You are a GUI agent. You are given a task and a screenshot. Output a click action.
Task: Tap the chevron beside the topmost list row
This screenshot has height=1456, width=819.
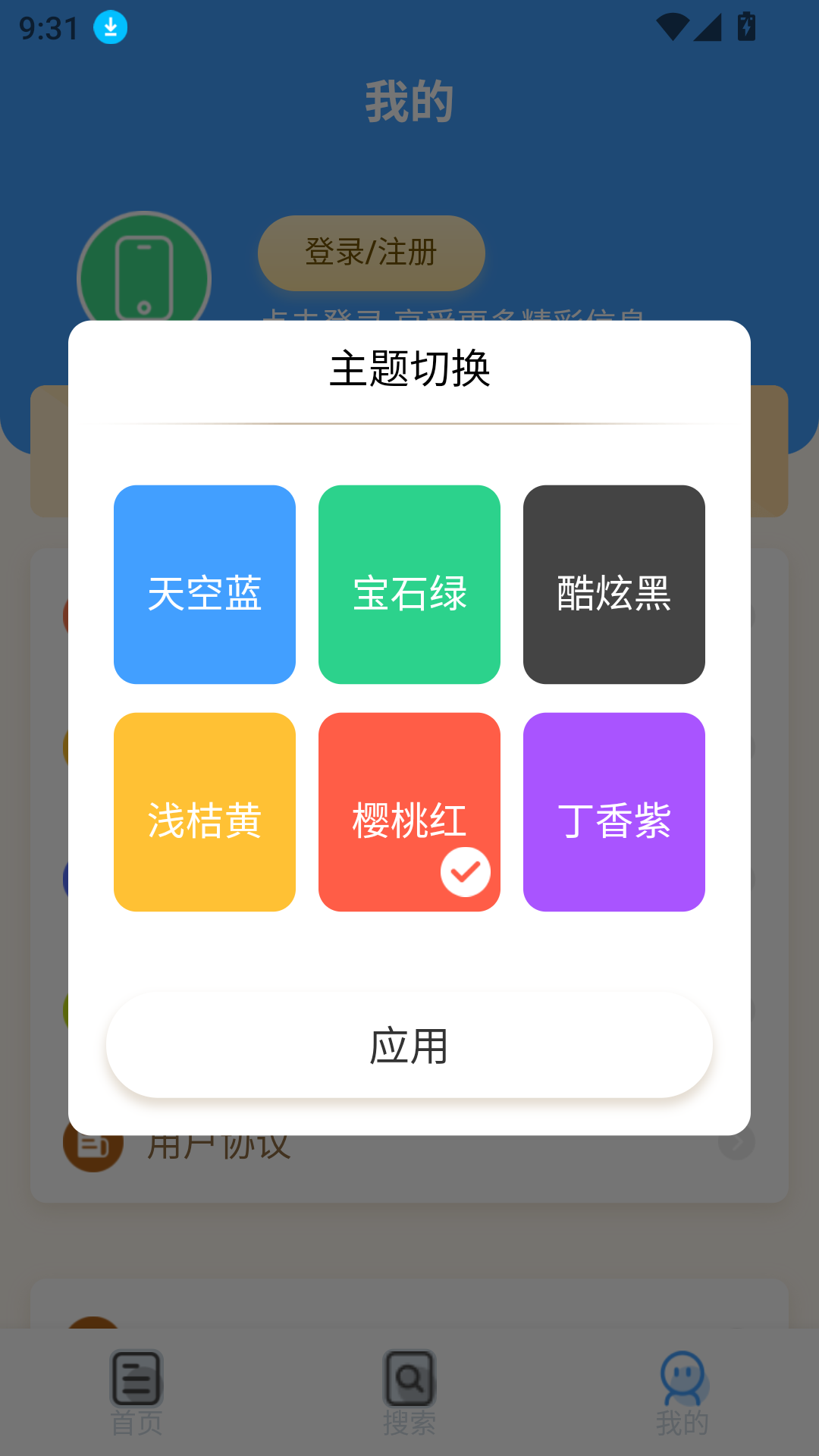coord(736,615)
